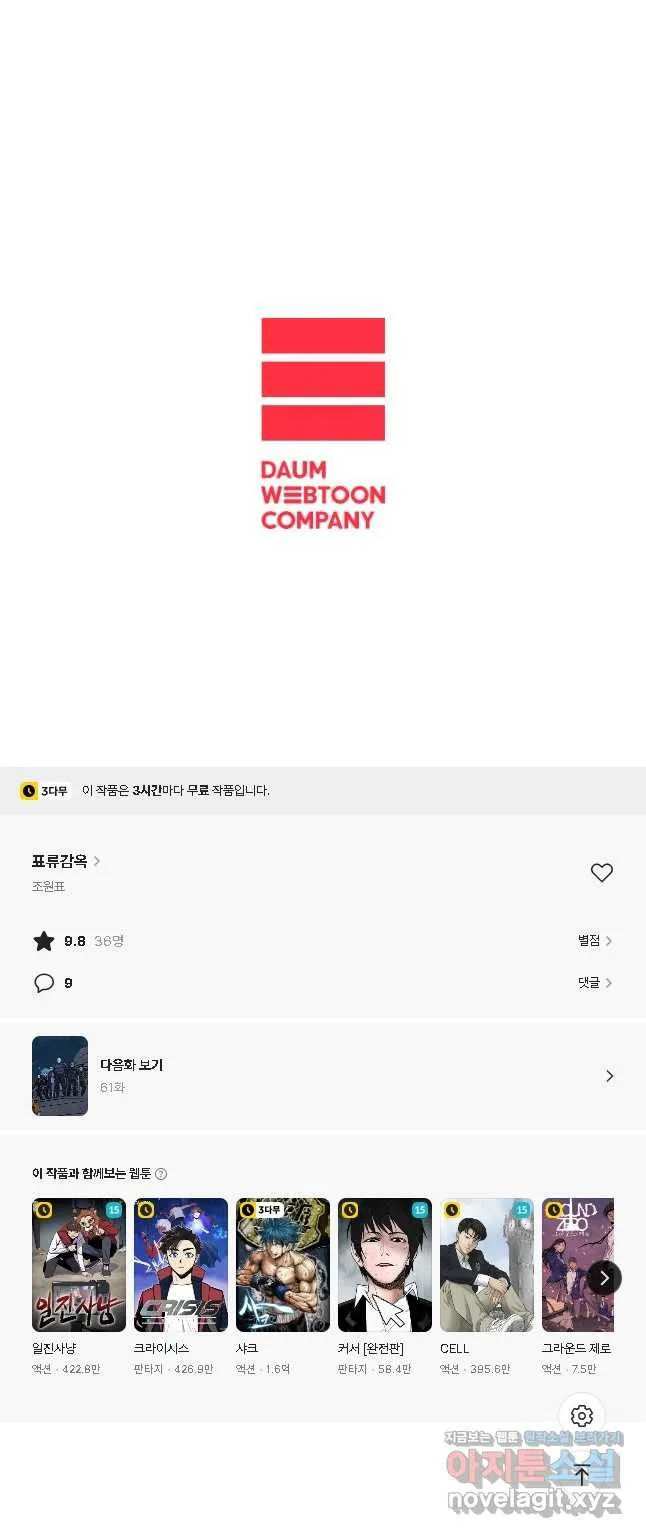Screen dimensions: 646x1538
Task: Open the 크라이시스 webtoon card
Action: point(181,1265)
